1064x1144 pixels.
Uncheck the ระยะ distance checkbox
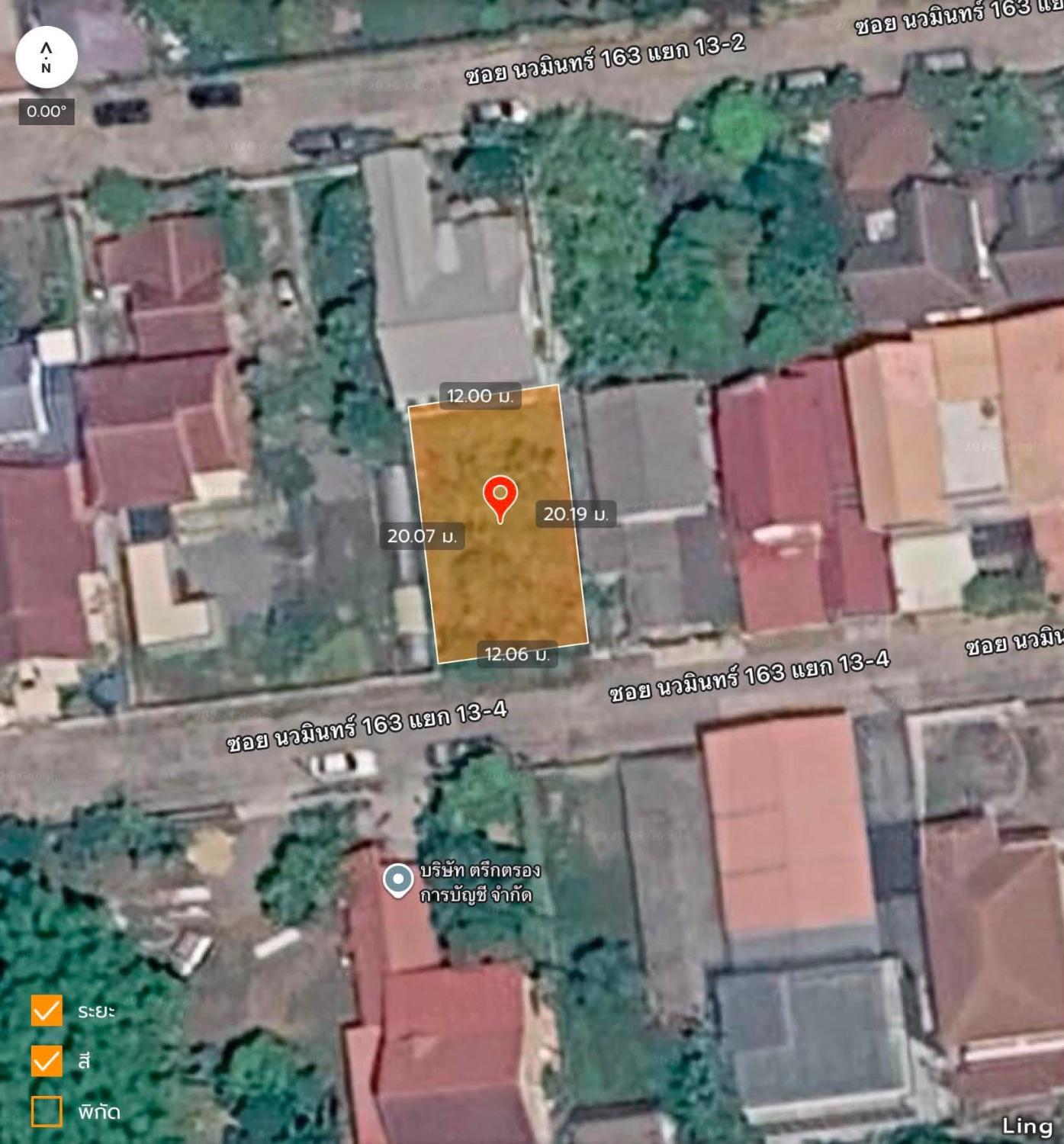coord(47,1011)
